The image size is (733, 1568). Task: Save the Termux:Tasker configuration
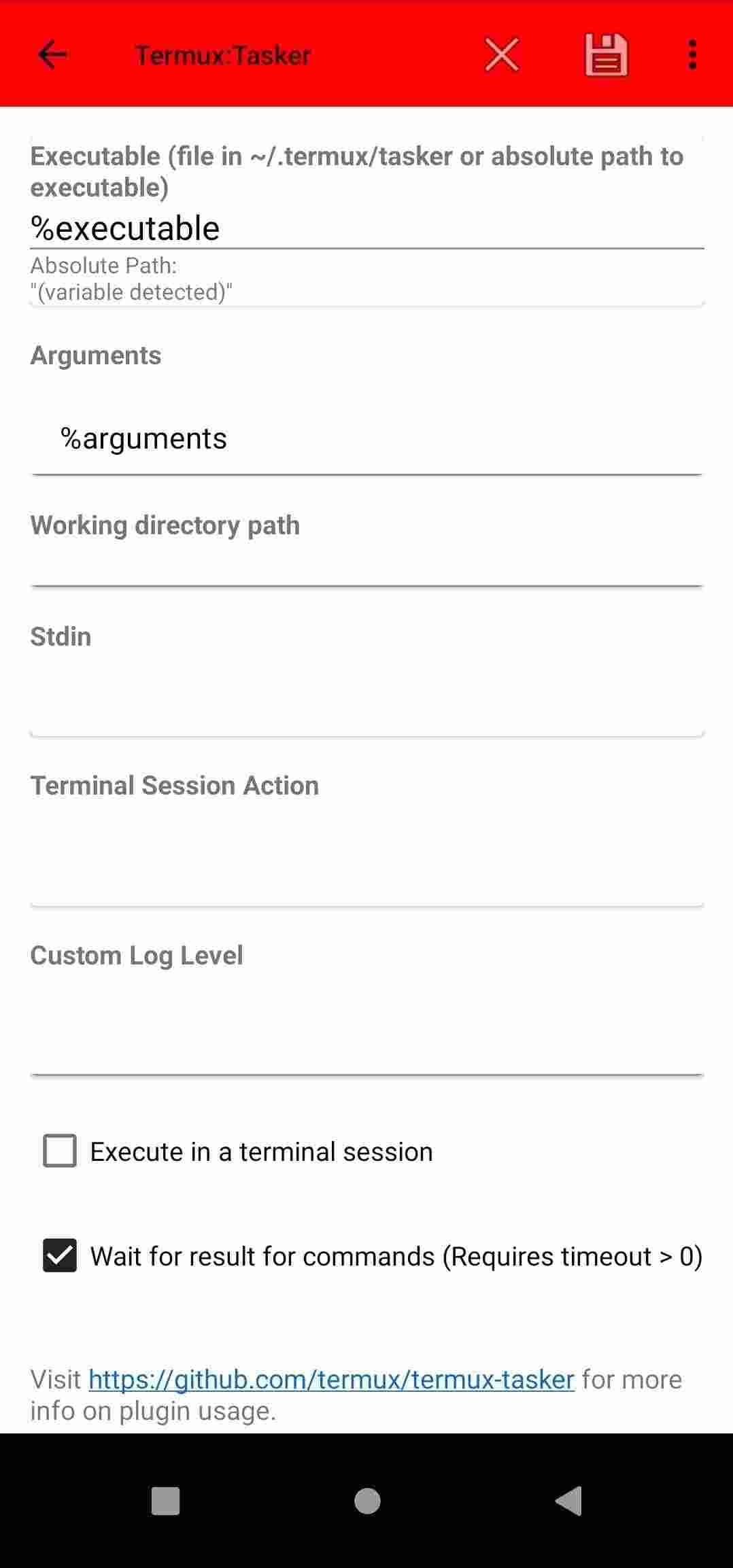(x=606, y=54)
